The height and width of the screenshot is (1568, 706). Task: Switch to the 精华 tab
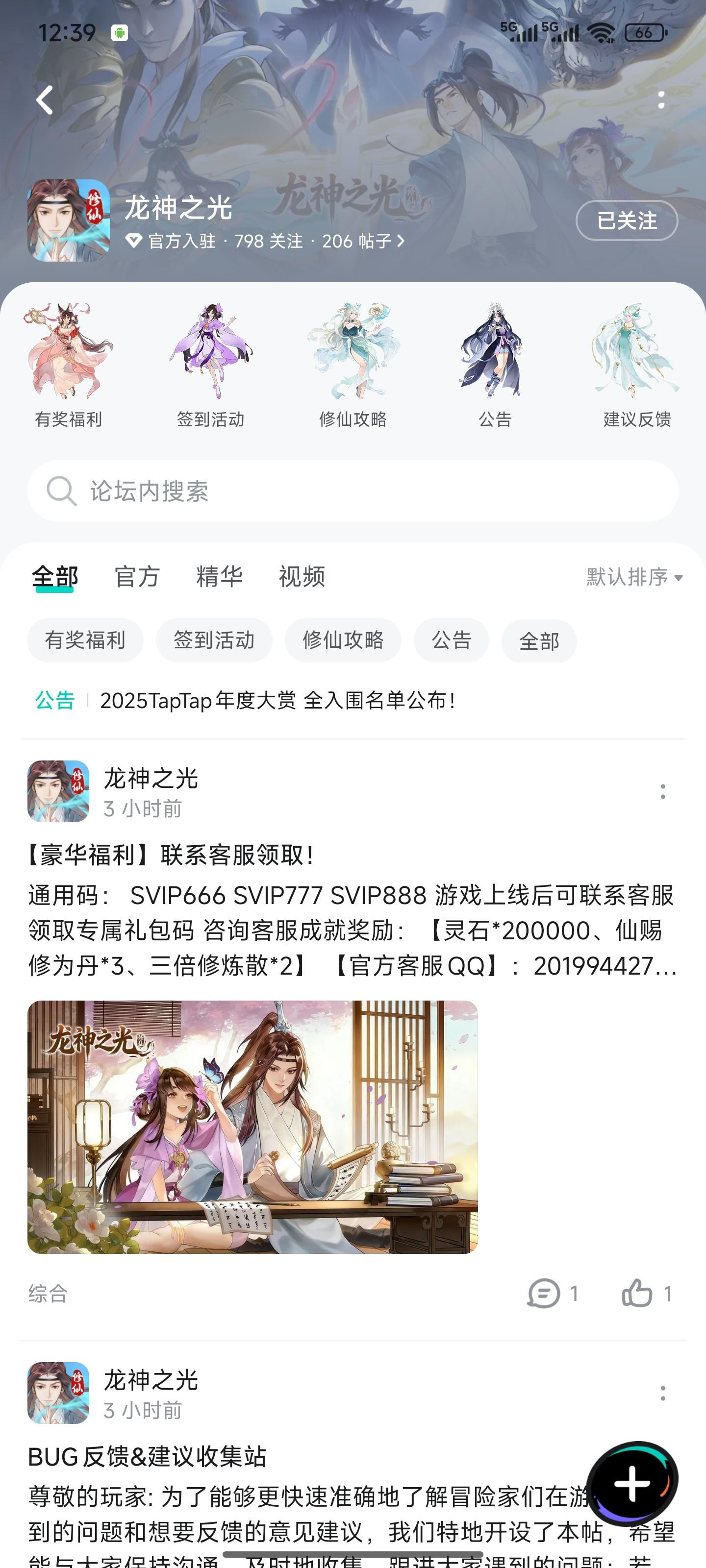click(219, 576)
